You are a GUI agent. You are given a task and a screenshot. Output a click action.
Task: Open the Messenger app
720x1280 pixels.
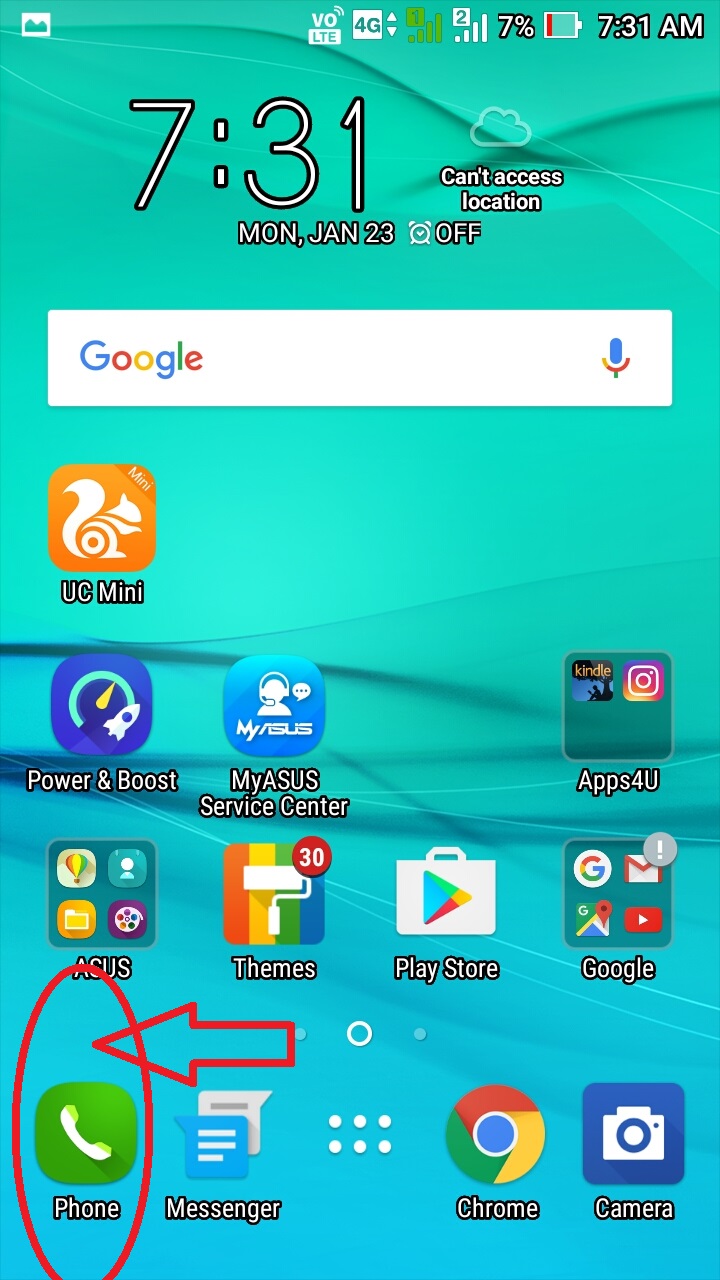click(222, 1135)
